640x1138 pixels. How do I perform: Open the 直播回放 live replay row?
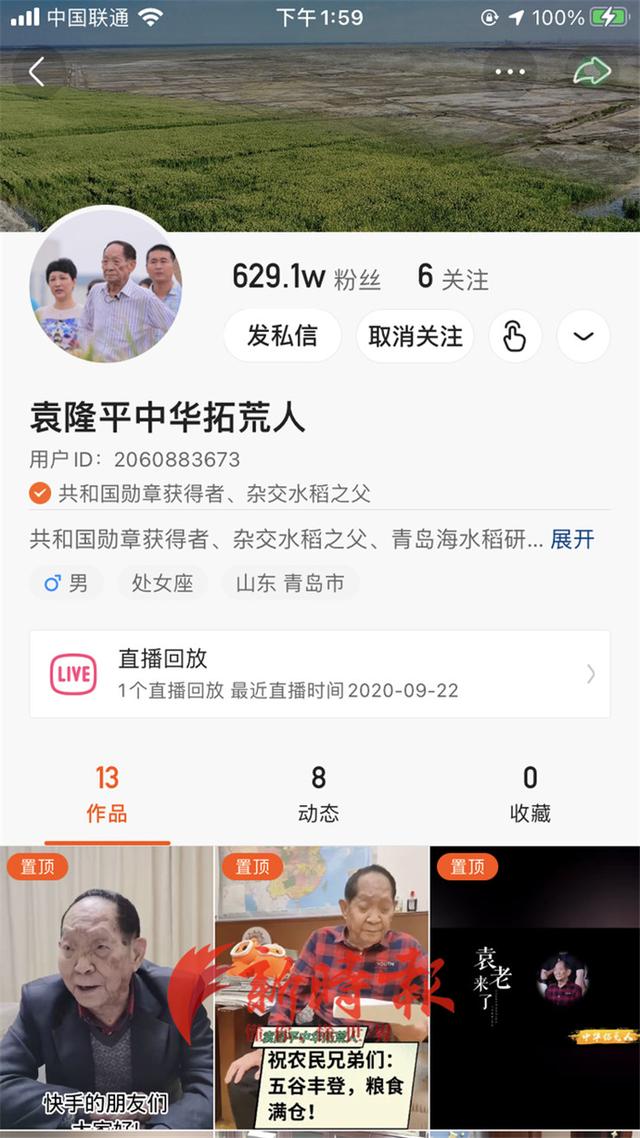point(320,674)
